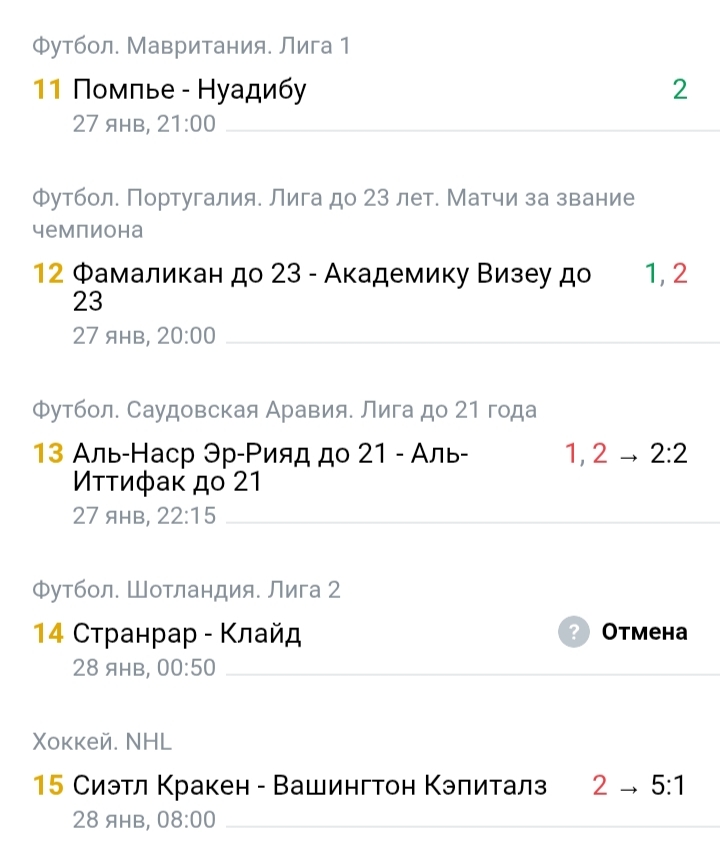Click the red outcome 2 of match 12
The image size is (720, 842).
(x=679, y=272)
